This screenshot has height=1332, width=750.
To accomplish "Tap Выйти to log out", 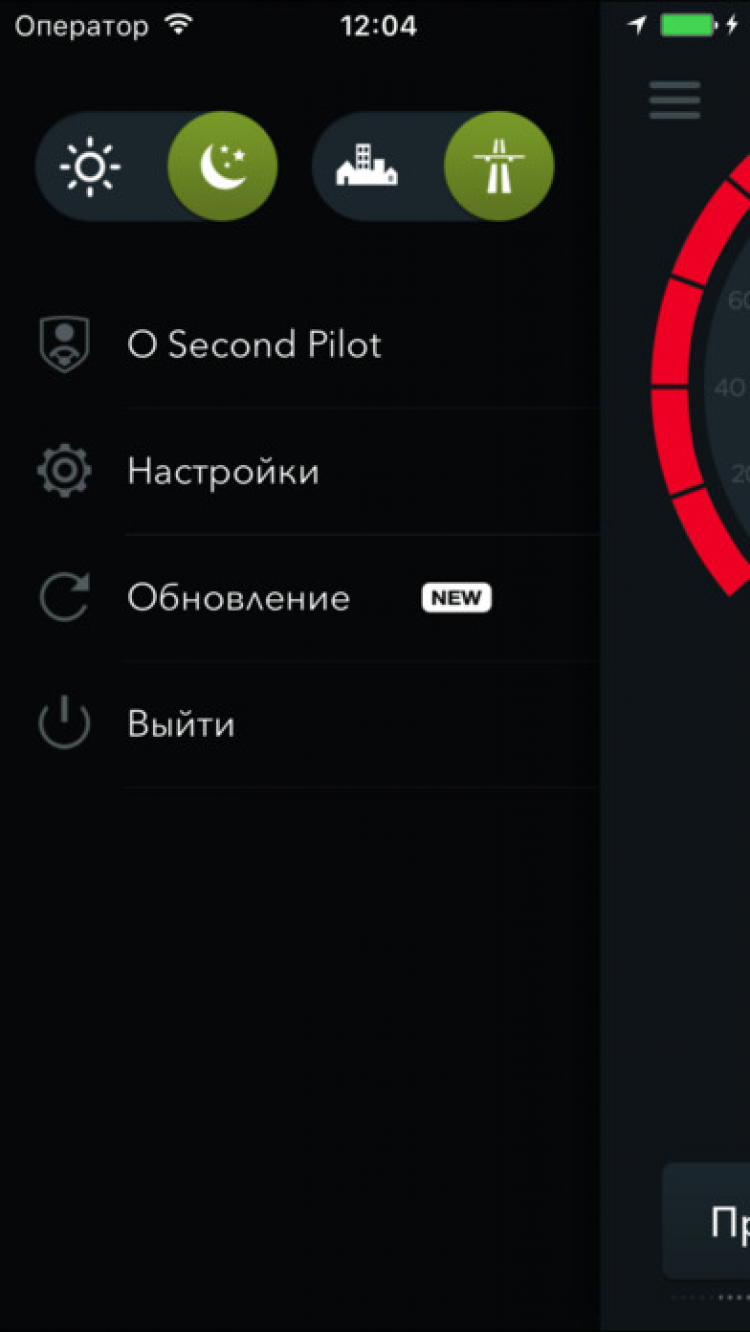I will click(x=181, y=724).
